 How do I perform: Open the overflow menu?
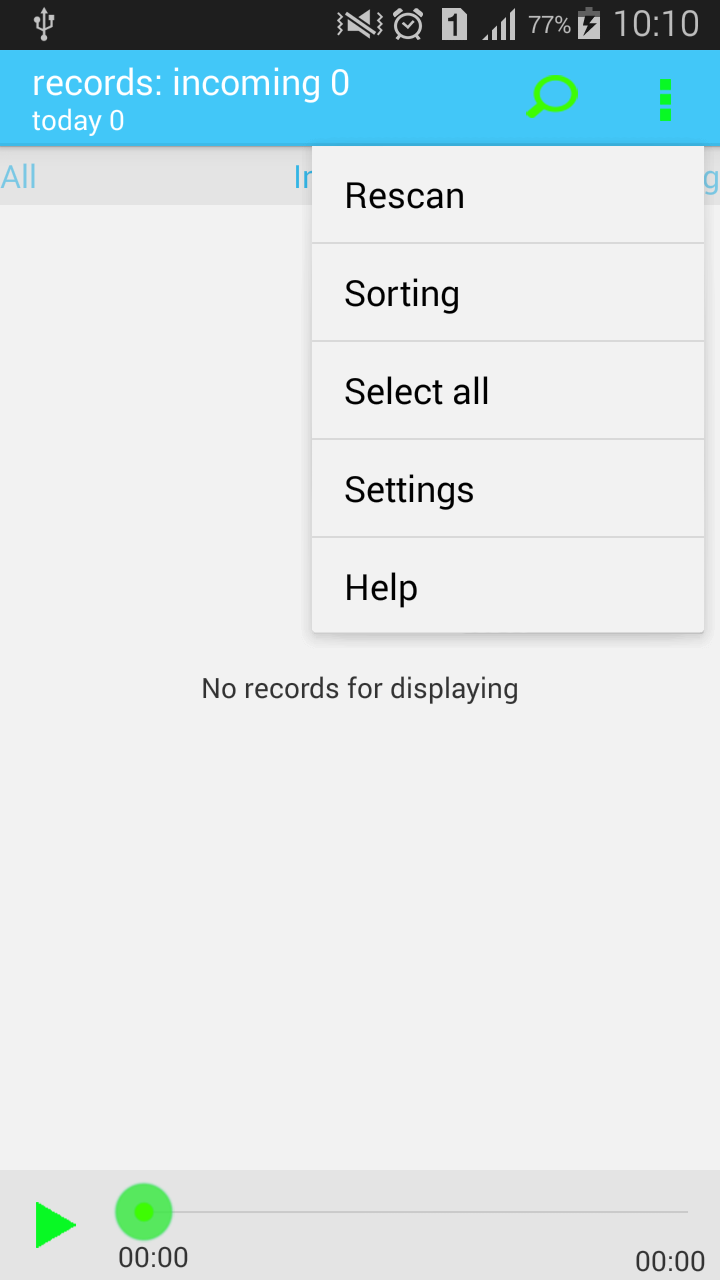click(x=664, y=97)
